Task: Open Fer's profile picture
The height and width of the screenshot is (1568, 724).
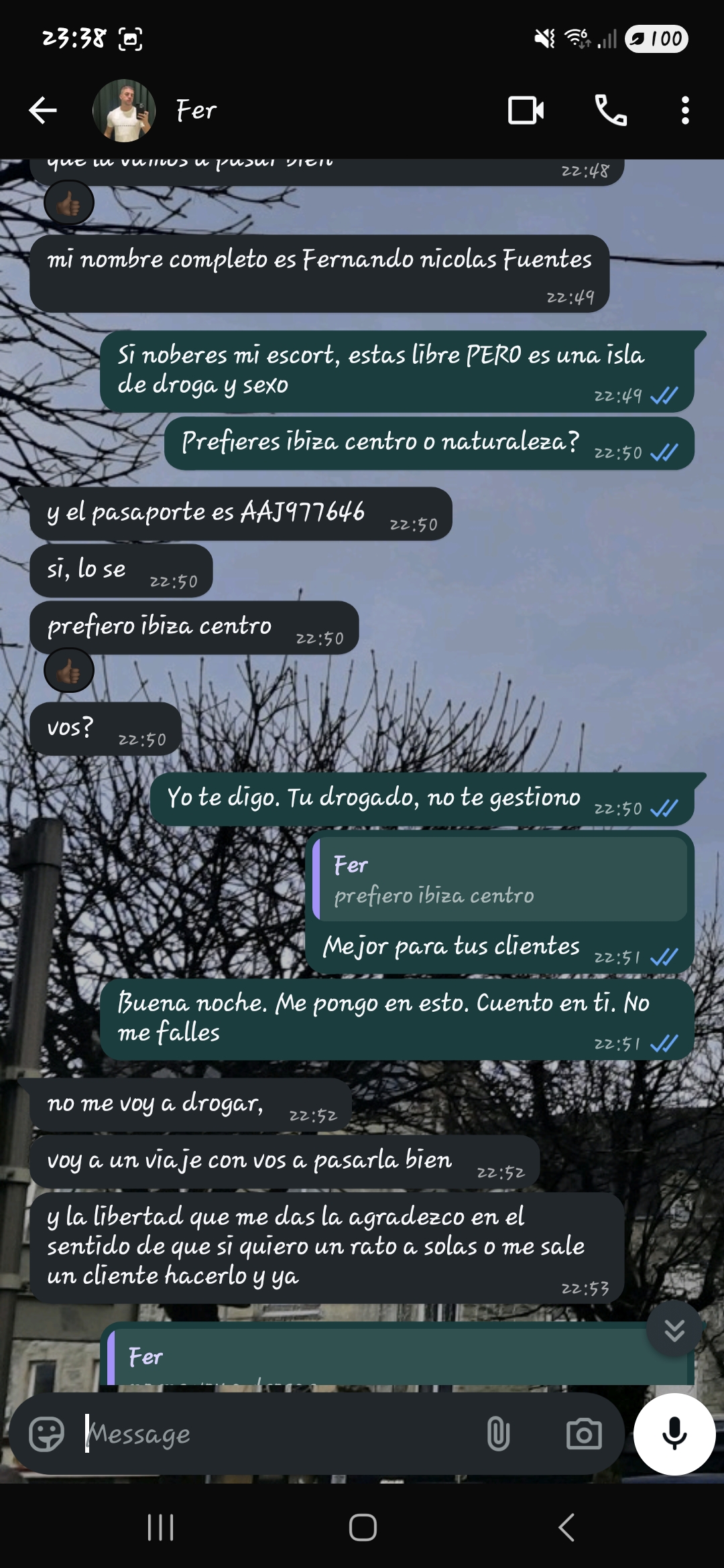Action: coord(124,111)
